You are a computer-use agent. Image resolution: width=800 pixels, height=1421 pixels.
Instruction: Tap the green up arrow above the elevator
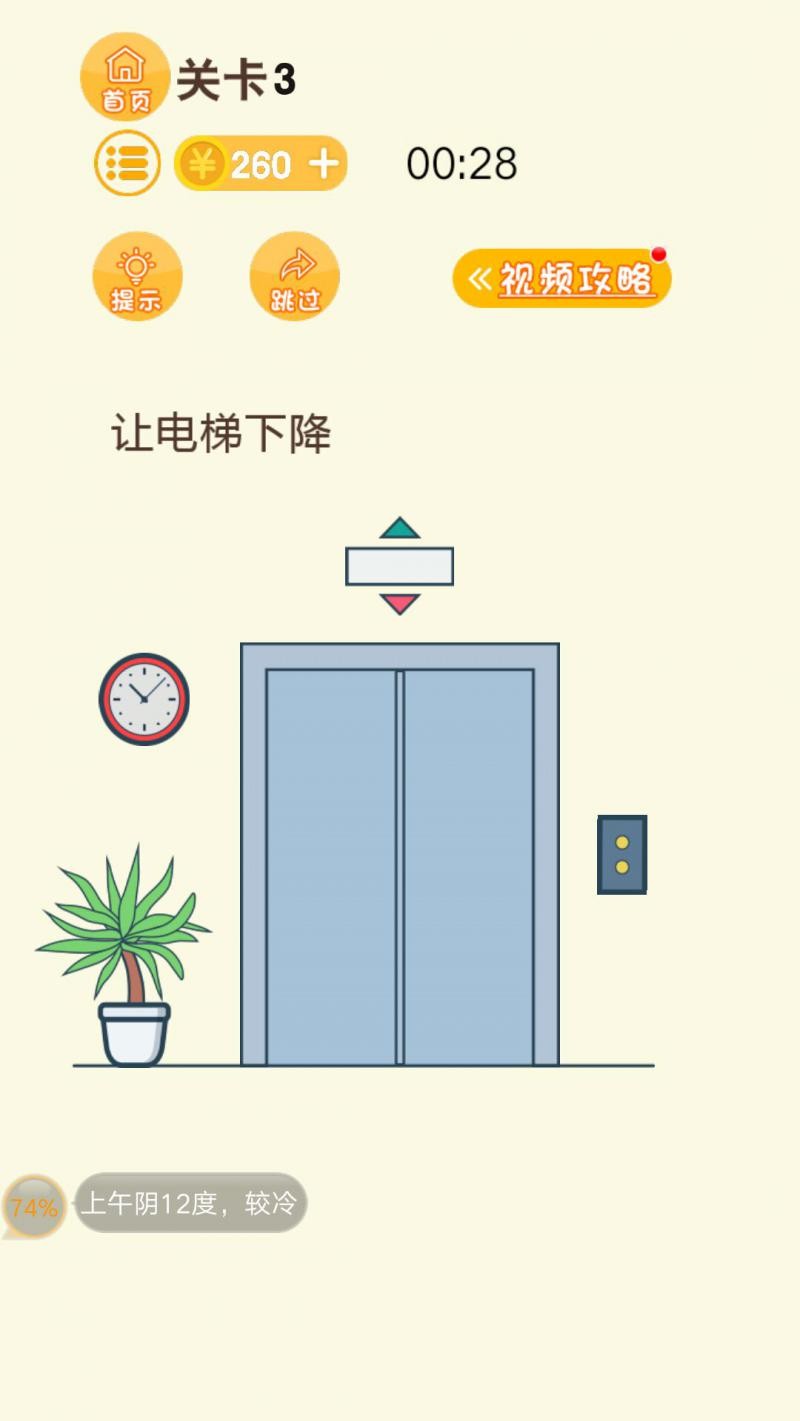tap(400, 529)
